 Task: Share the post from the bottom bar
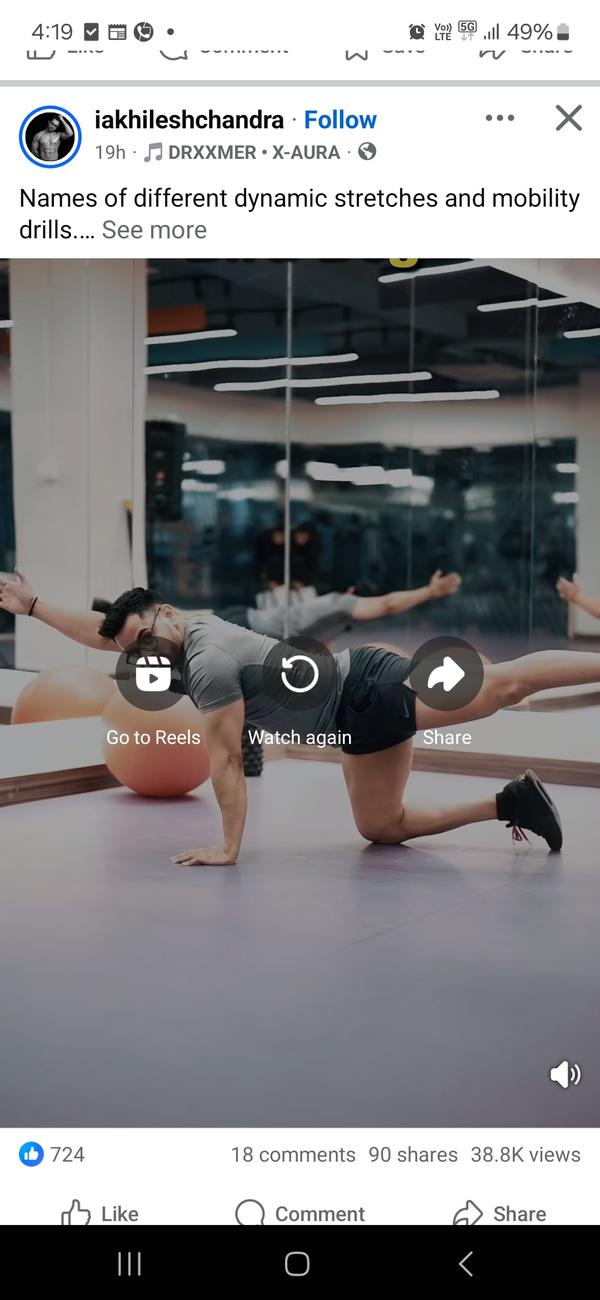pos(500,1213)
